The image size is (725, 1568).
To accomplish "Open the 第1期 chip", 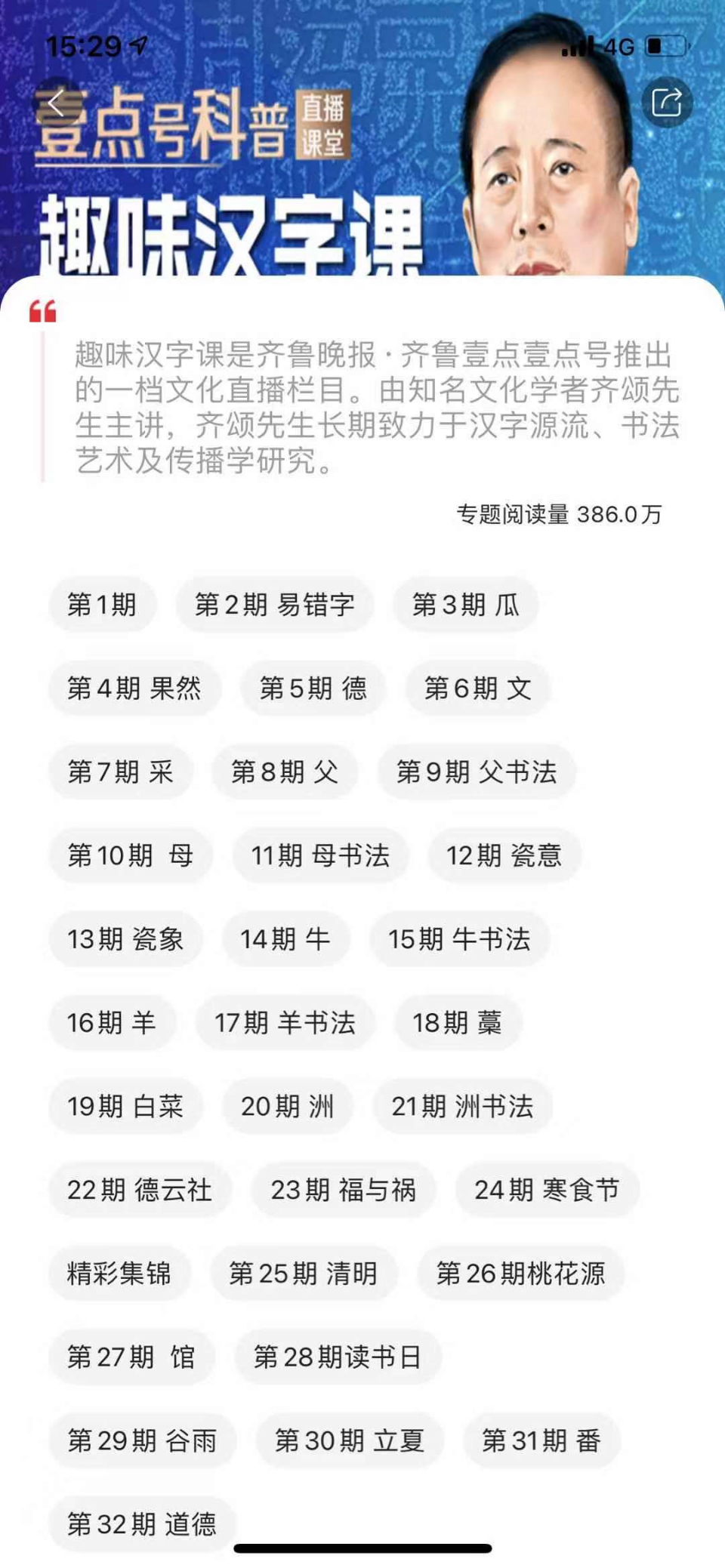I will (102, 605).
